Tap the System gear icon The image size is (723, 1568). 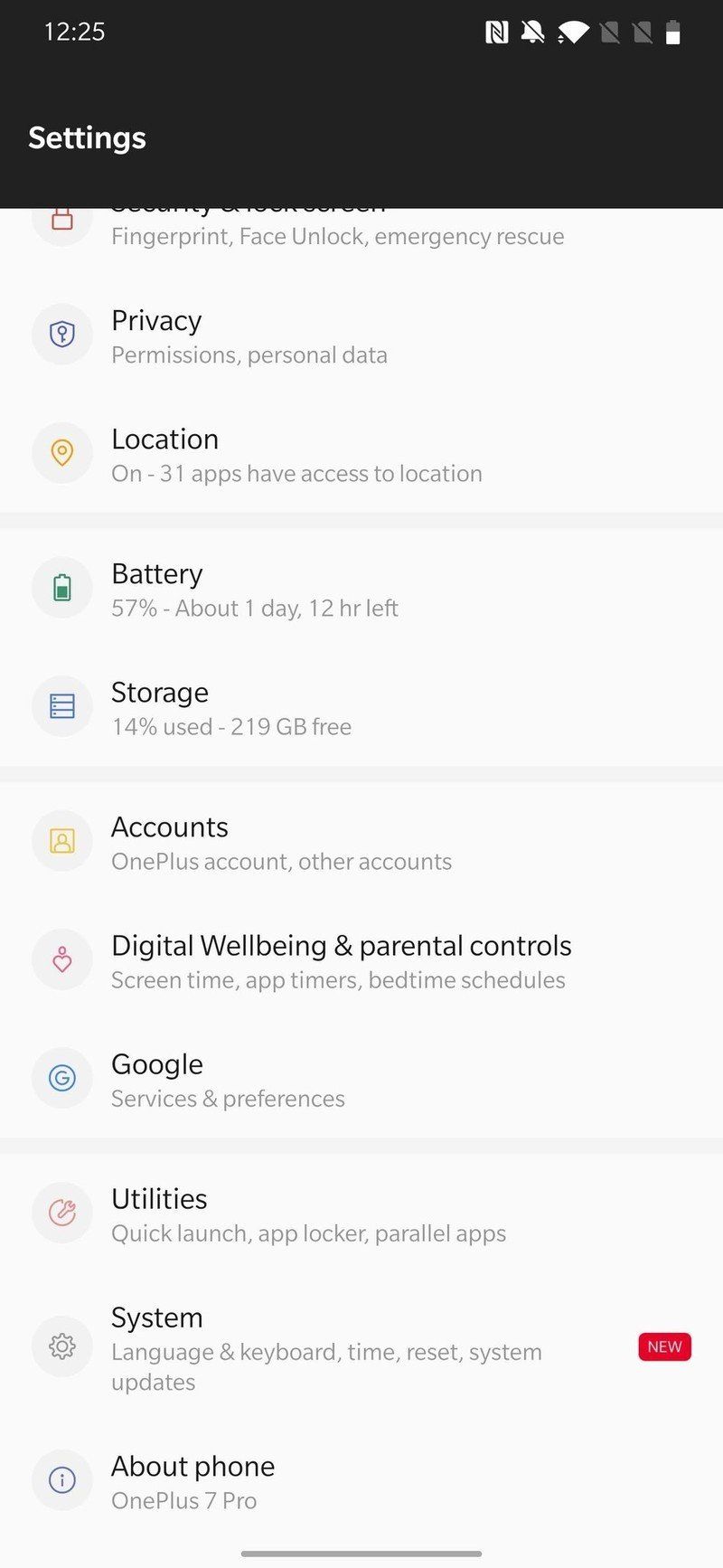point(61,1346)
